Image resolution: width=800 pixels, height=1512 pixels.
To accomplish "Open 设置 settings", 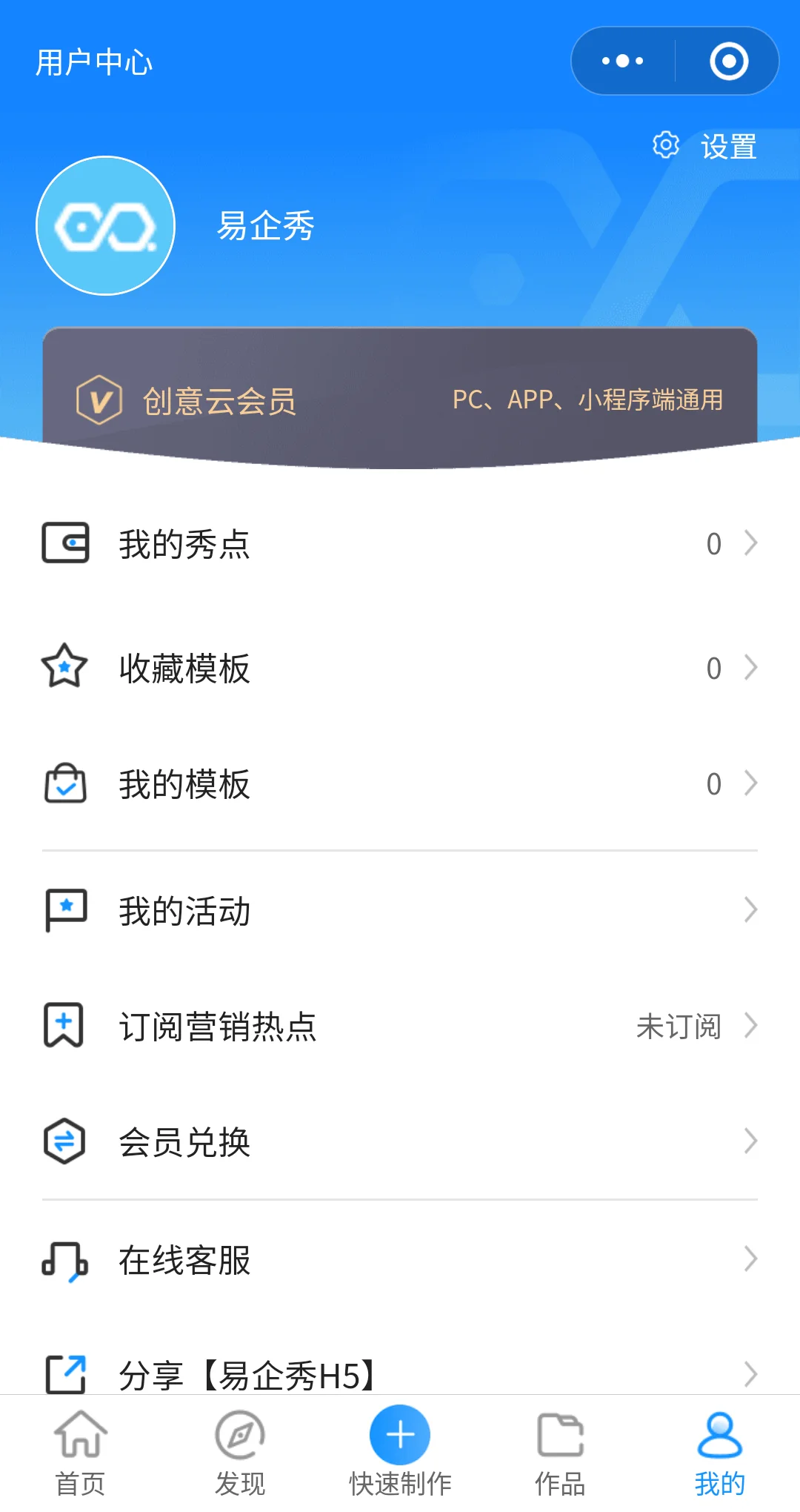I will 705,146.
